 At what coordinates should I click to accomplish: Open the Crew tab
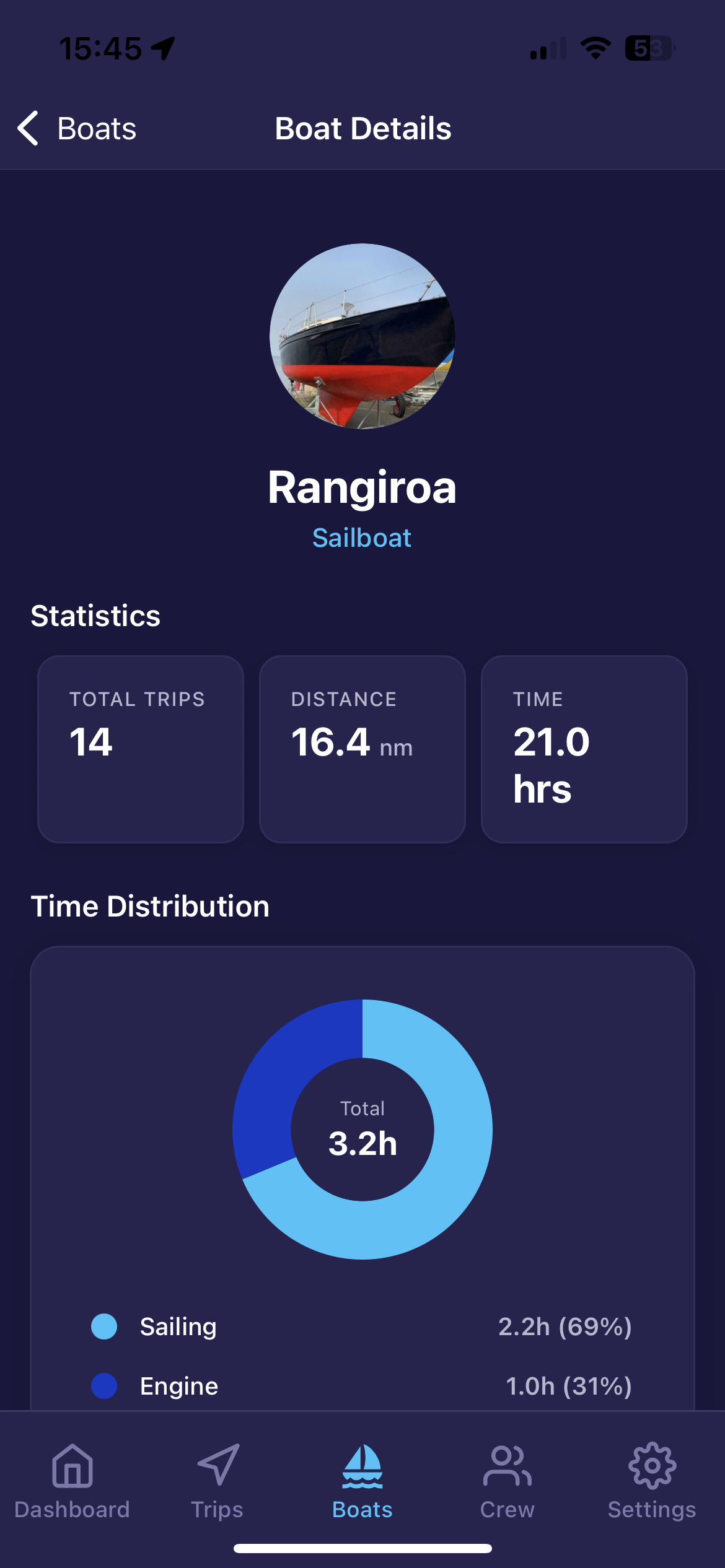point(507,1481)
